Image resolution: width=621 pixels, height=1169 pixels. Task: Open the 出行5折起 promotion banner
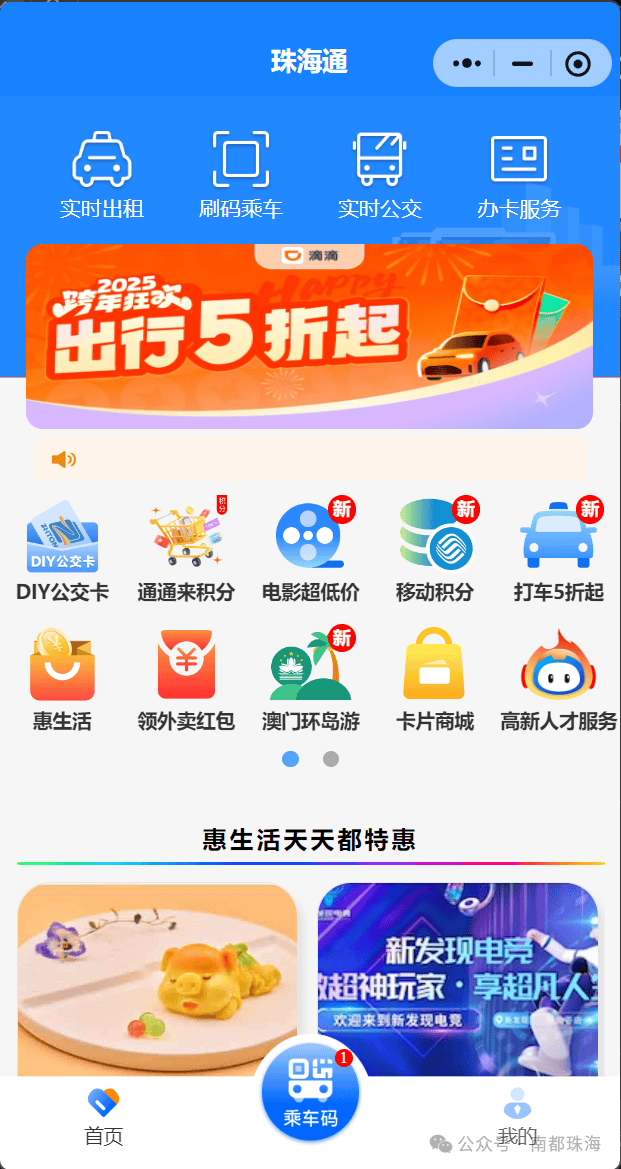[x=309, y=336]
